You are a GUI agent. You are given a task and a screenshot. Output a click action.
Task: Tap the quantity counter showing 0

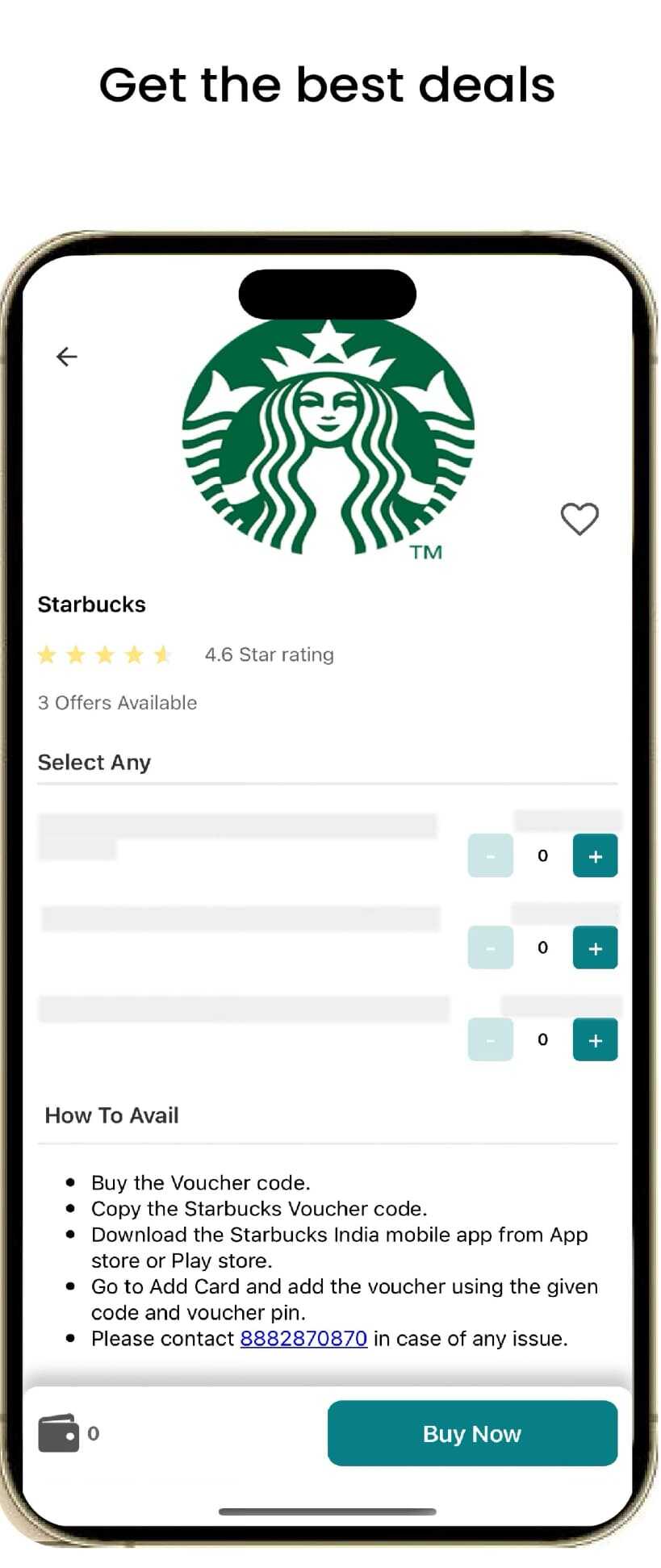coord(542,855)
